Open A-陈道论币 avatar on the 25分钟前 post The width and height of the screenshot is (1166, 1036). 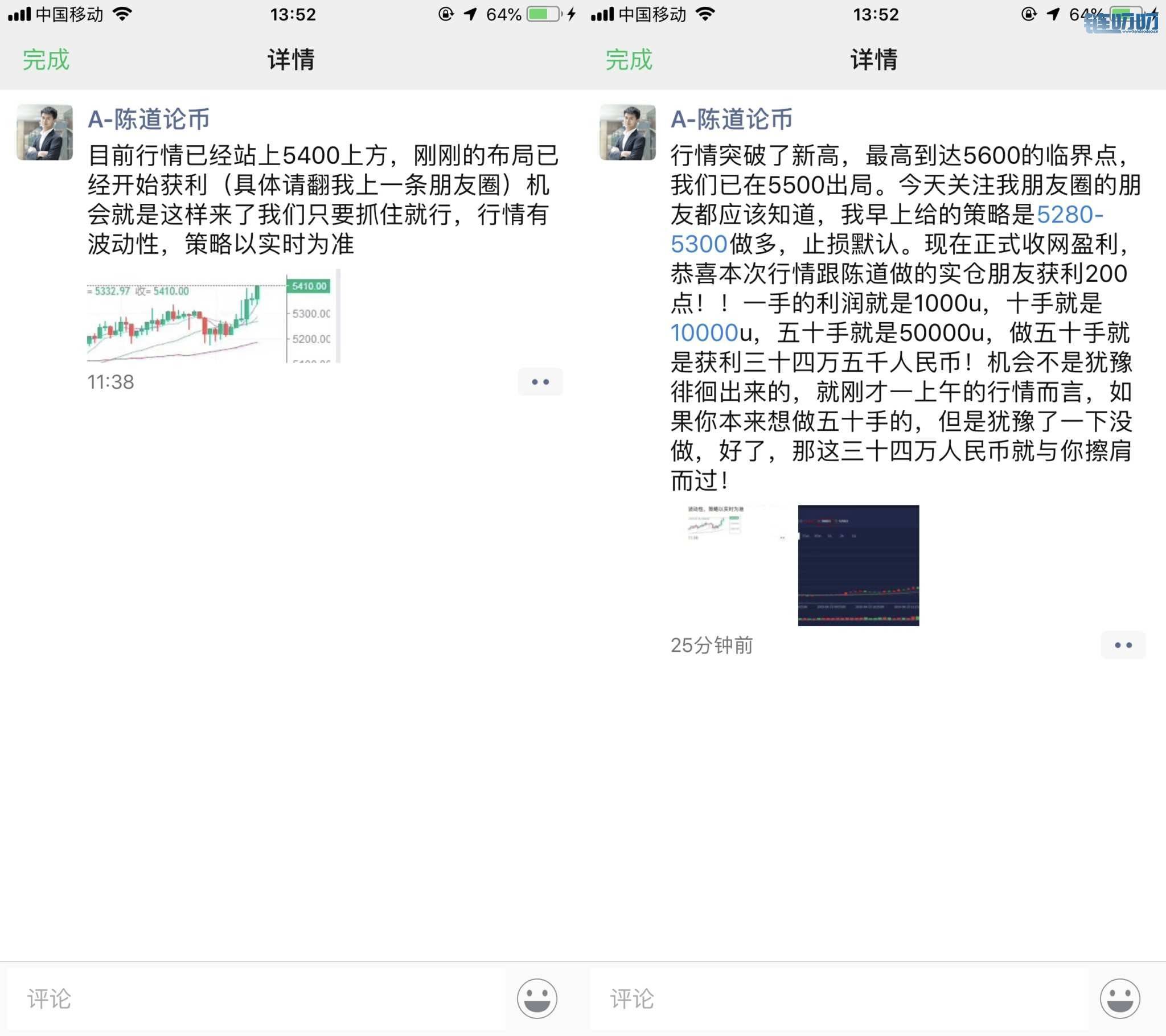tap(627, 133)
